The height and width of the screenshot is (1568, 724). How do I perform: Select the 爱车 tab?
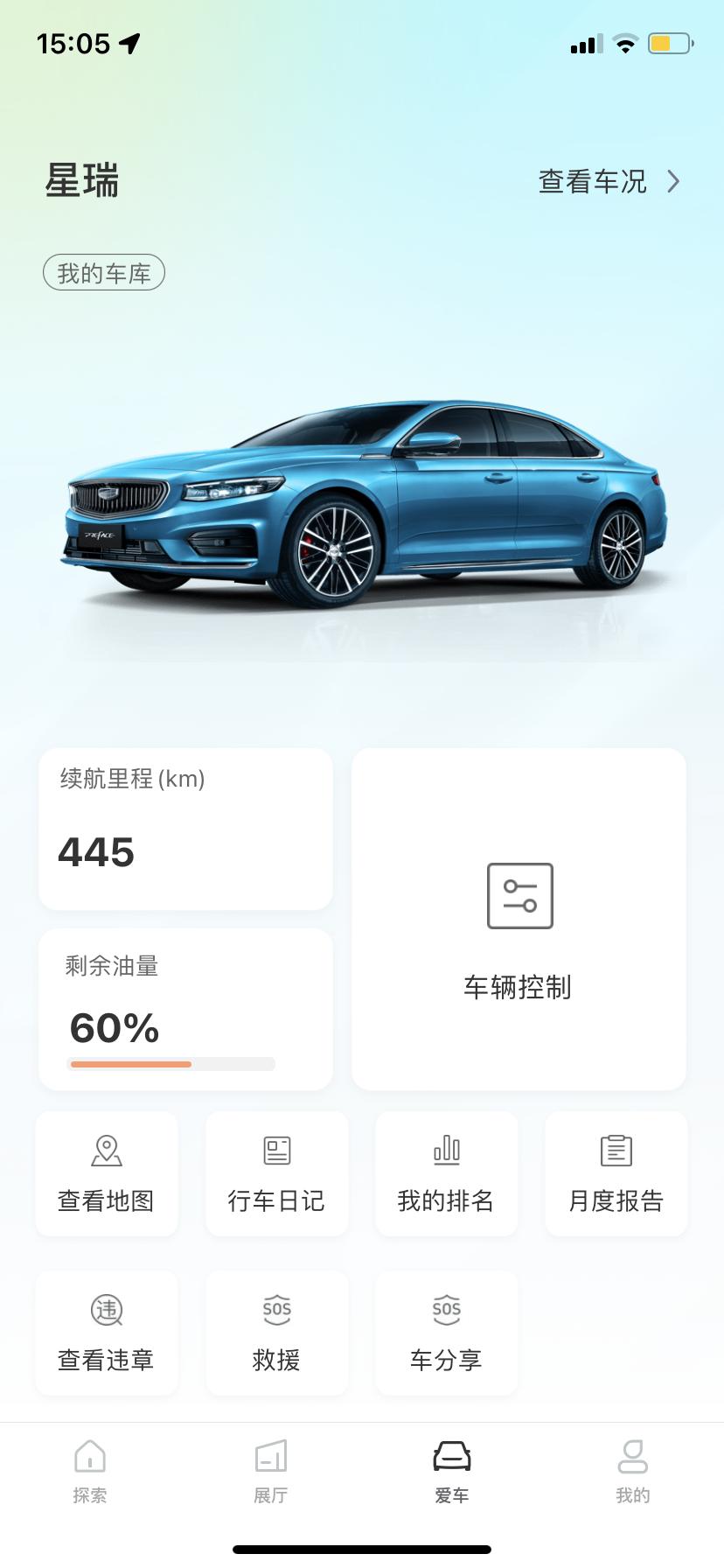452,1472
